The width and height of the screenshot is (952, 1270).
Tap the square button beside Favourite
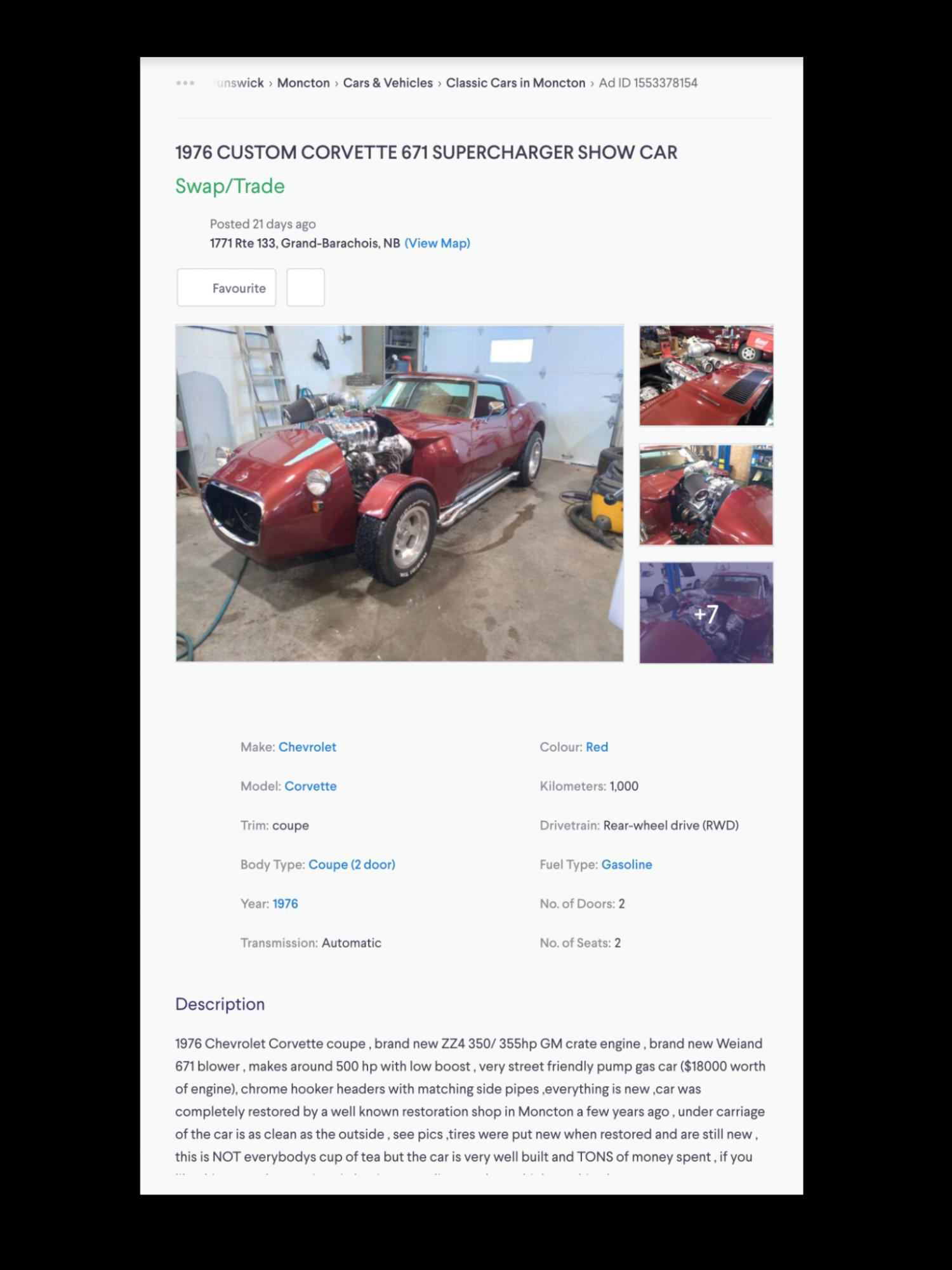pyautogui.click(x=305, y=288)
